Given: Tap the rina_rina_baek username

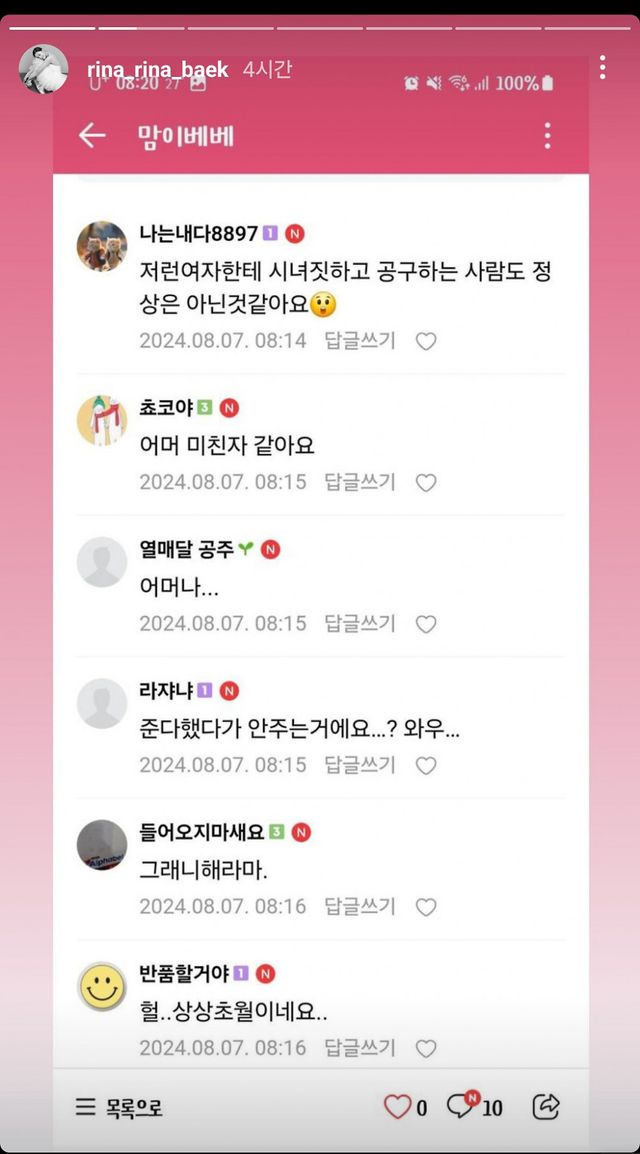Looking at the screenshot, I should (x=158, y=70).
